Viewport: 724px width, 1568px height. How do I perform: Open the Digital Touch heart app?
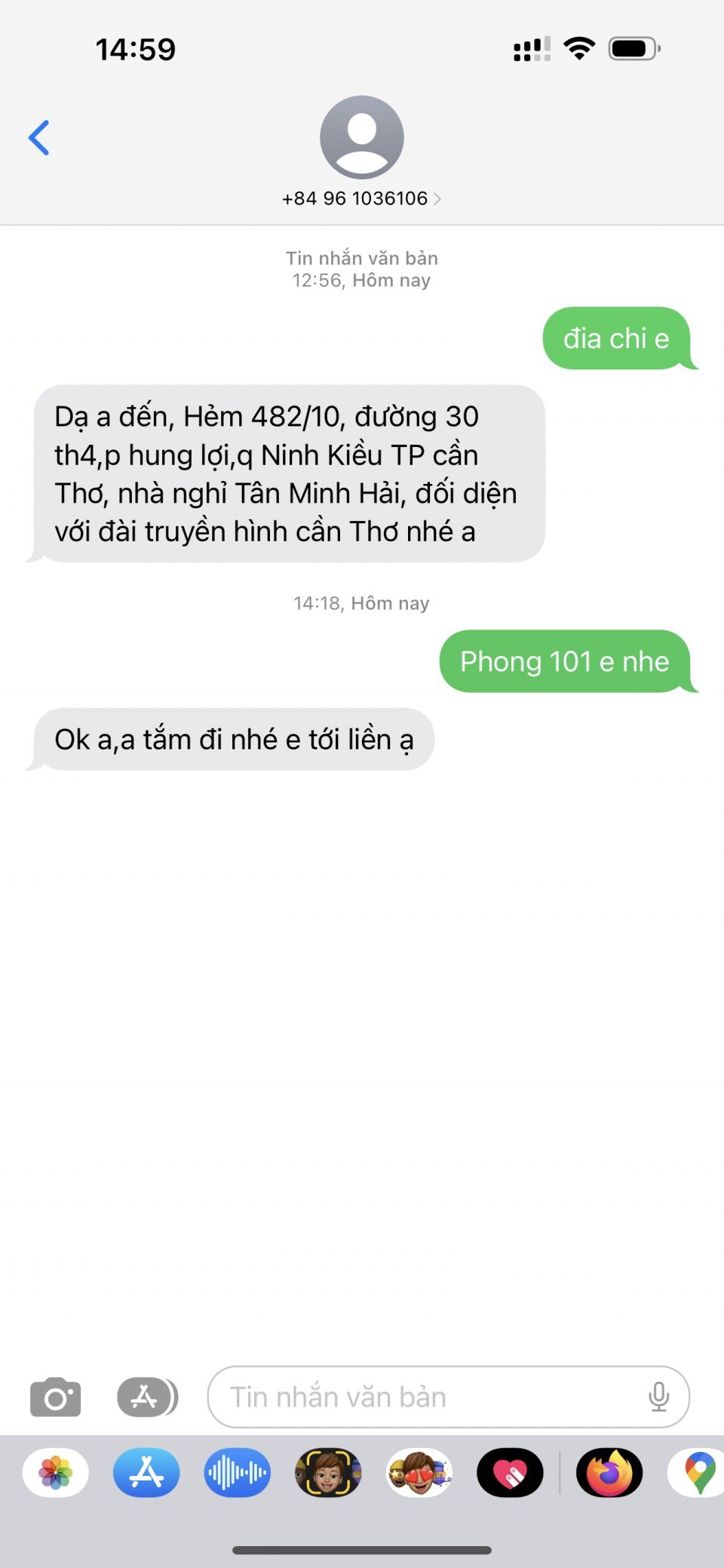point(510,1472)
